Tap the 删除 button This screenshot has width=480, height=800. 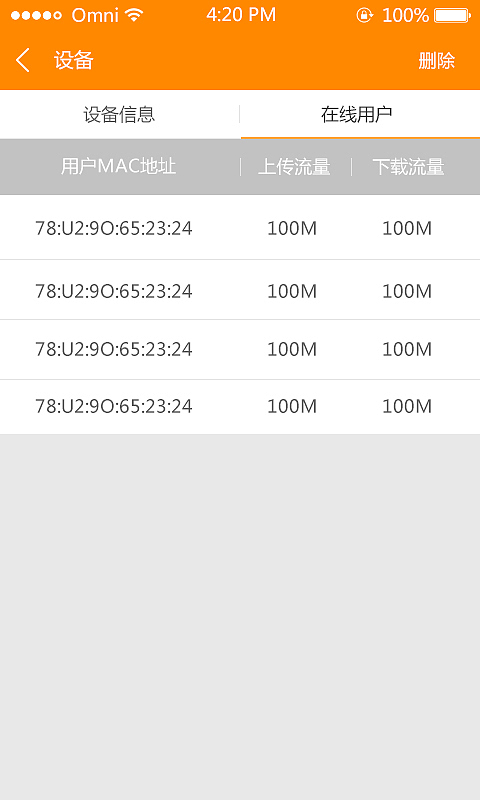point(436,61)
